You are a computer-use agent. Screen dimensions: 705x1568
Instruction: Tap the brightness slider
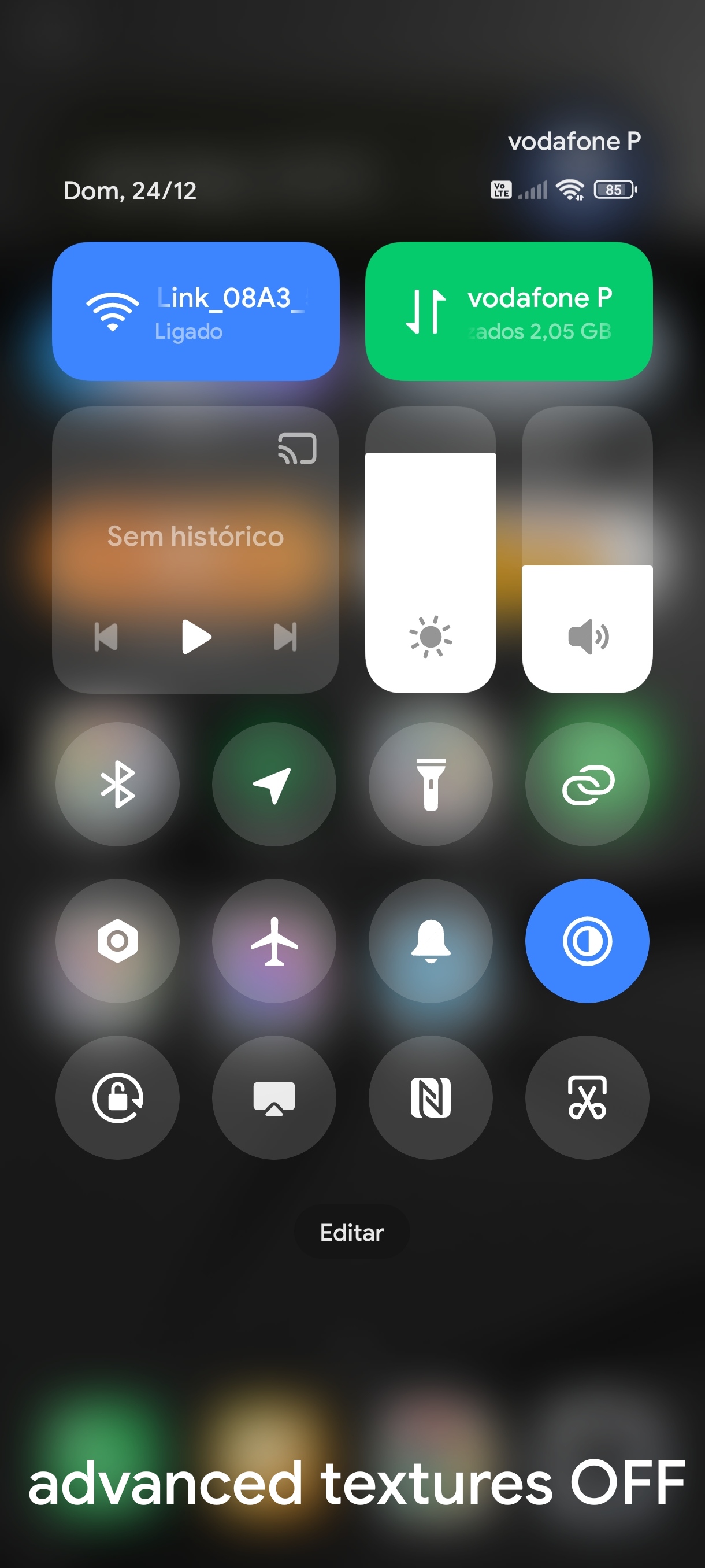coord(431,550)
